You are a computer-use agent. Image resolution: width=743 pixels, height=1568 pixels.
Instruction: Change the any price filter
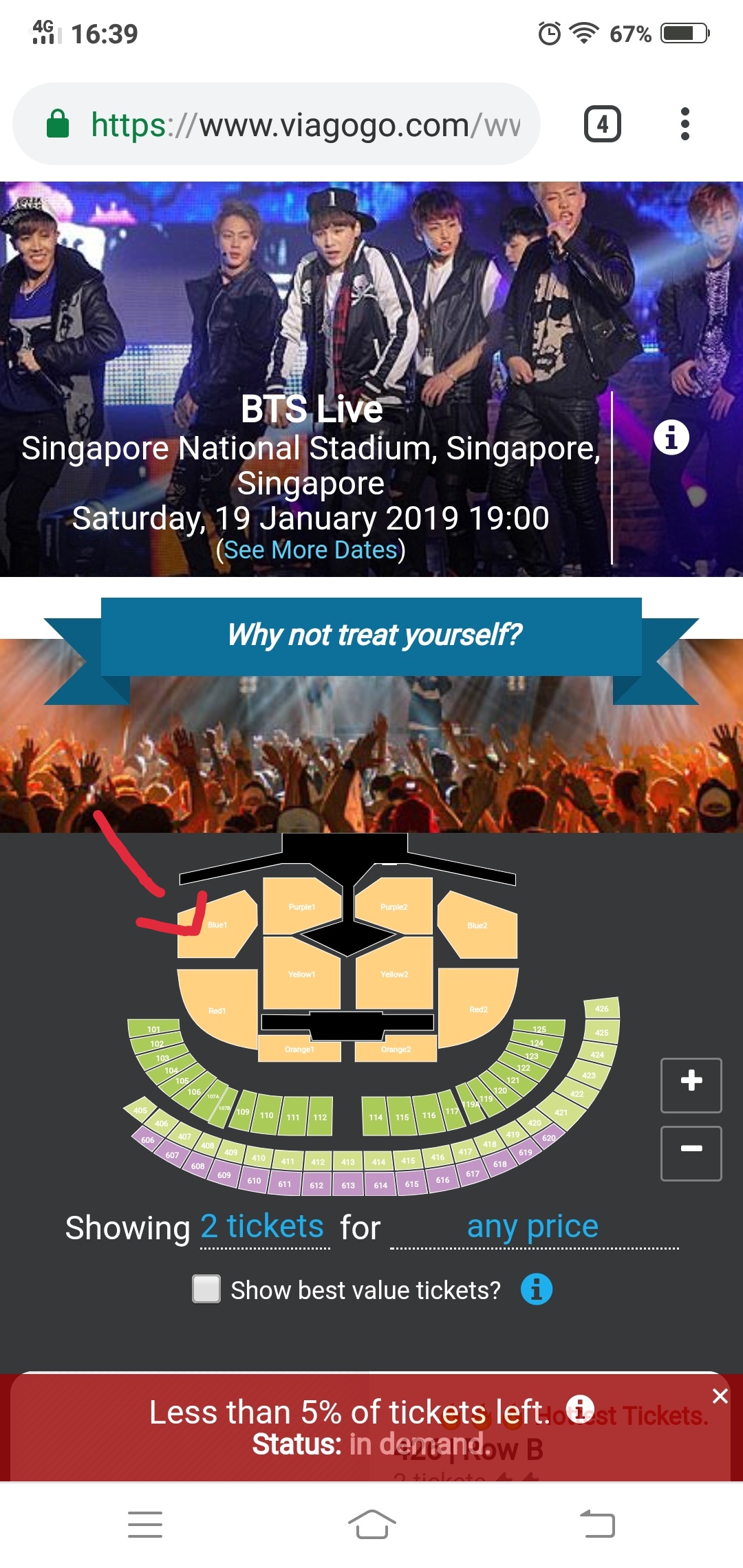(x=532, y=1226)
